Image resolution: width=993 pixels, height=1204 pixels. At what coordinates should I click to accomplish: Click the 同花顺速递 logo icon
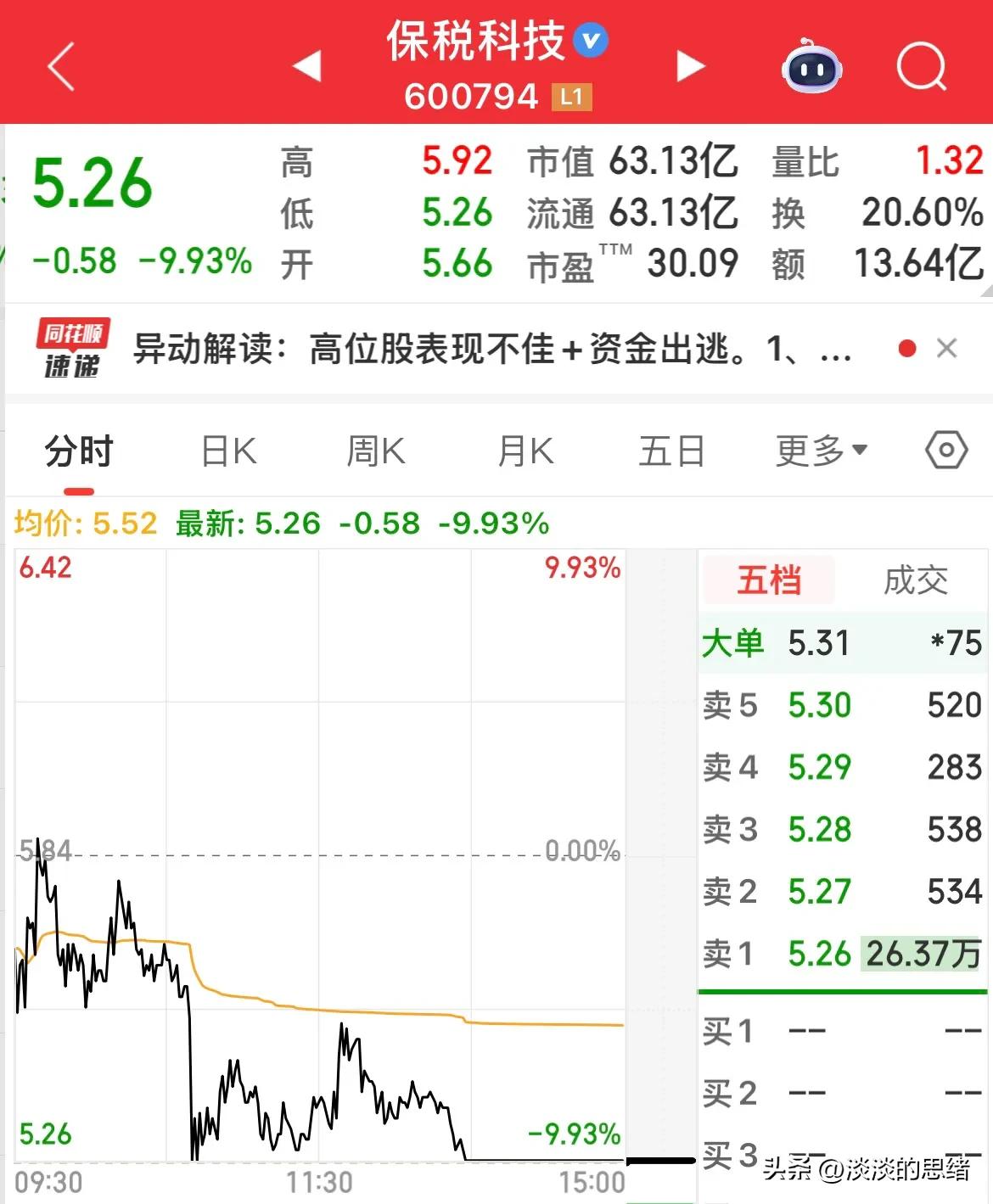[72, 348]
